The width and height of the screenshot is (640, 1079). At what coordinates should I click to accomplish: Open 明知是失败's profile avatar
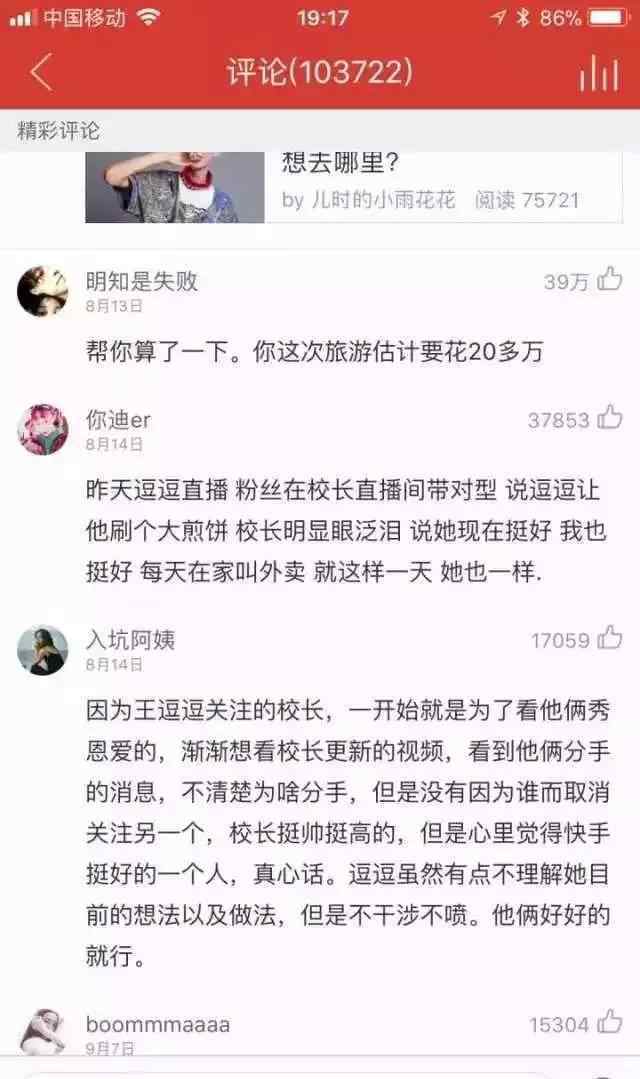pyautogui.click(x=43, y=292)
